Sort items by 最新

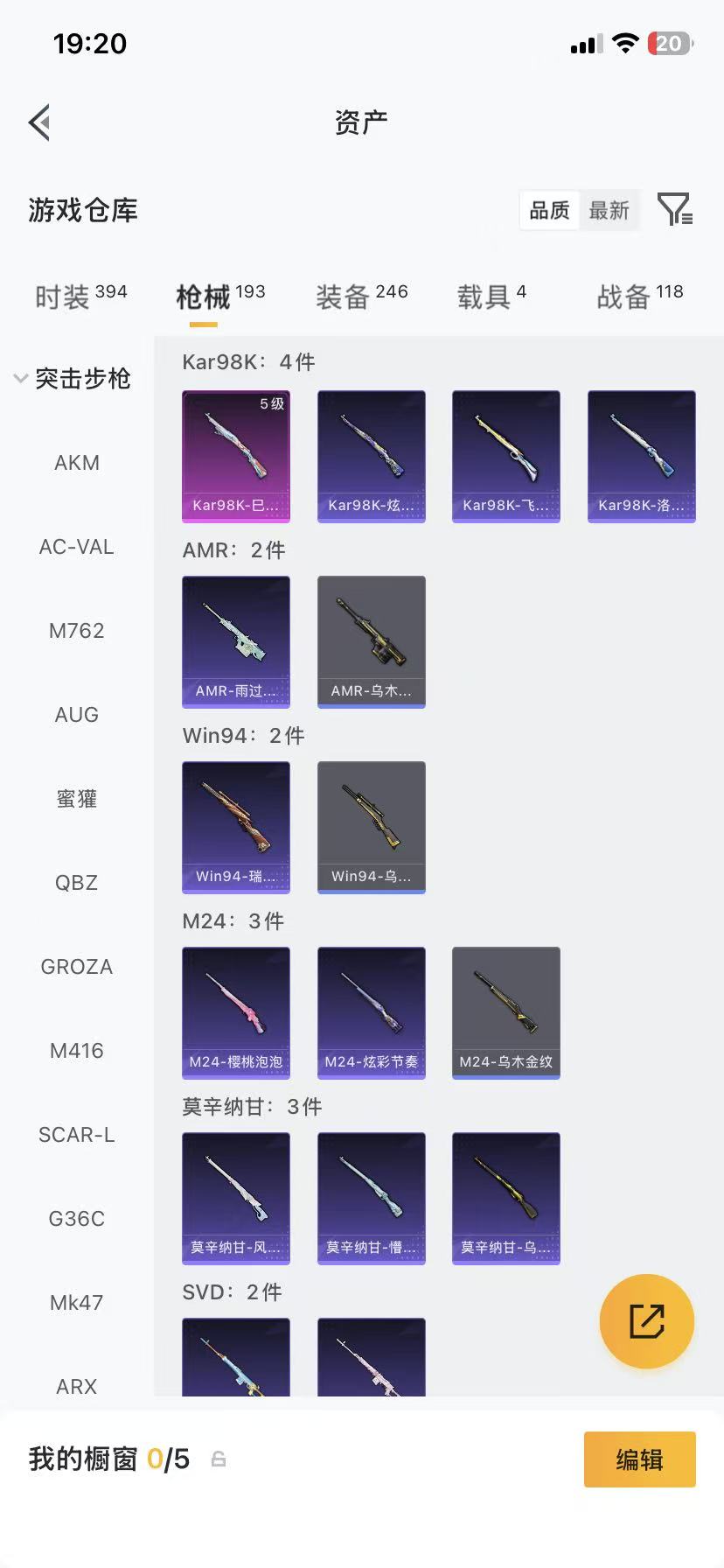[x=609, y=211]
